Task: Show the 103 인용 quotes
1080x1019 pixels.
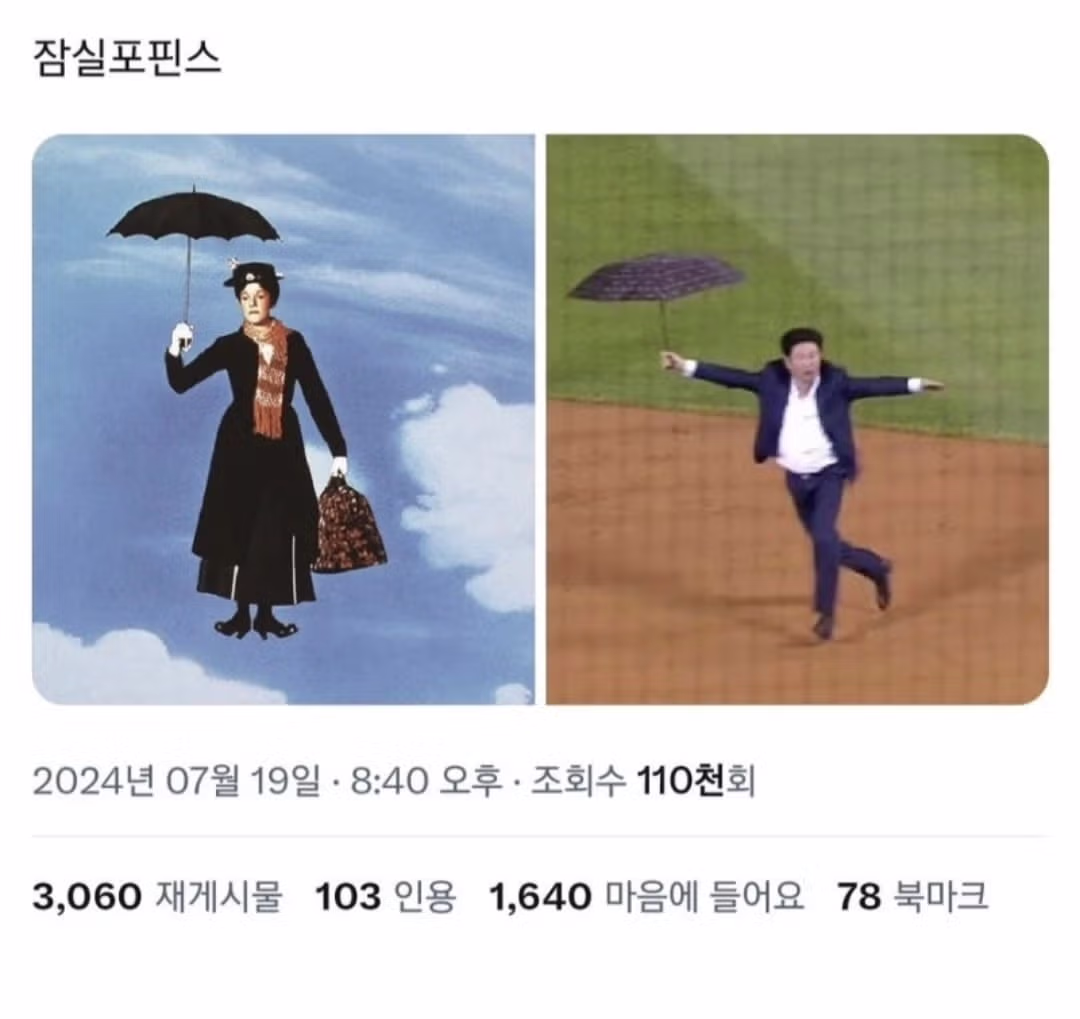Action: (385, 897)
